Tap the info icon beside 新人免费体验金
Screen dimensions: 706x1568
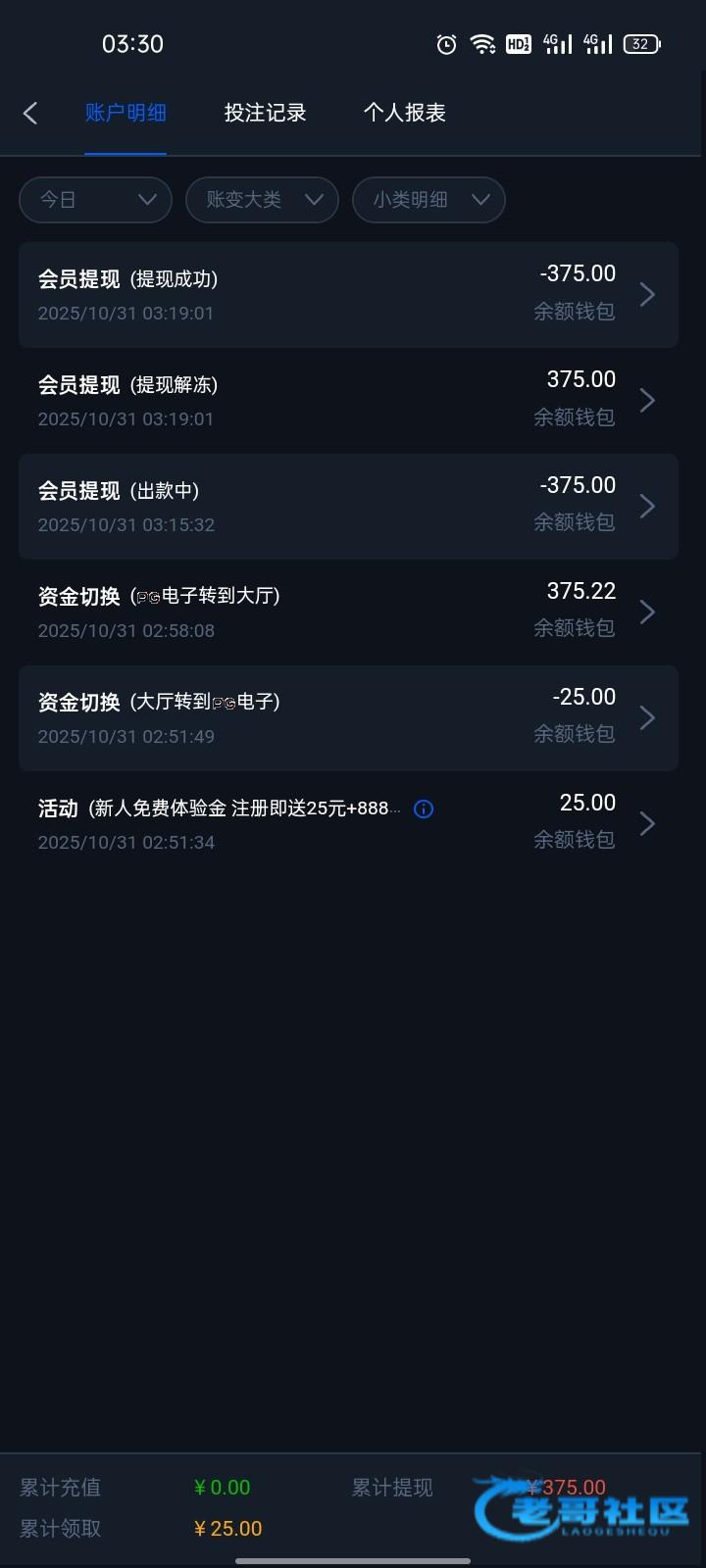[x=424, y=809]
